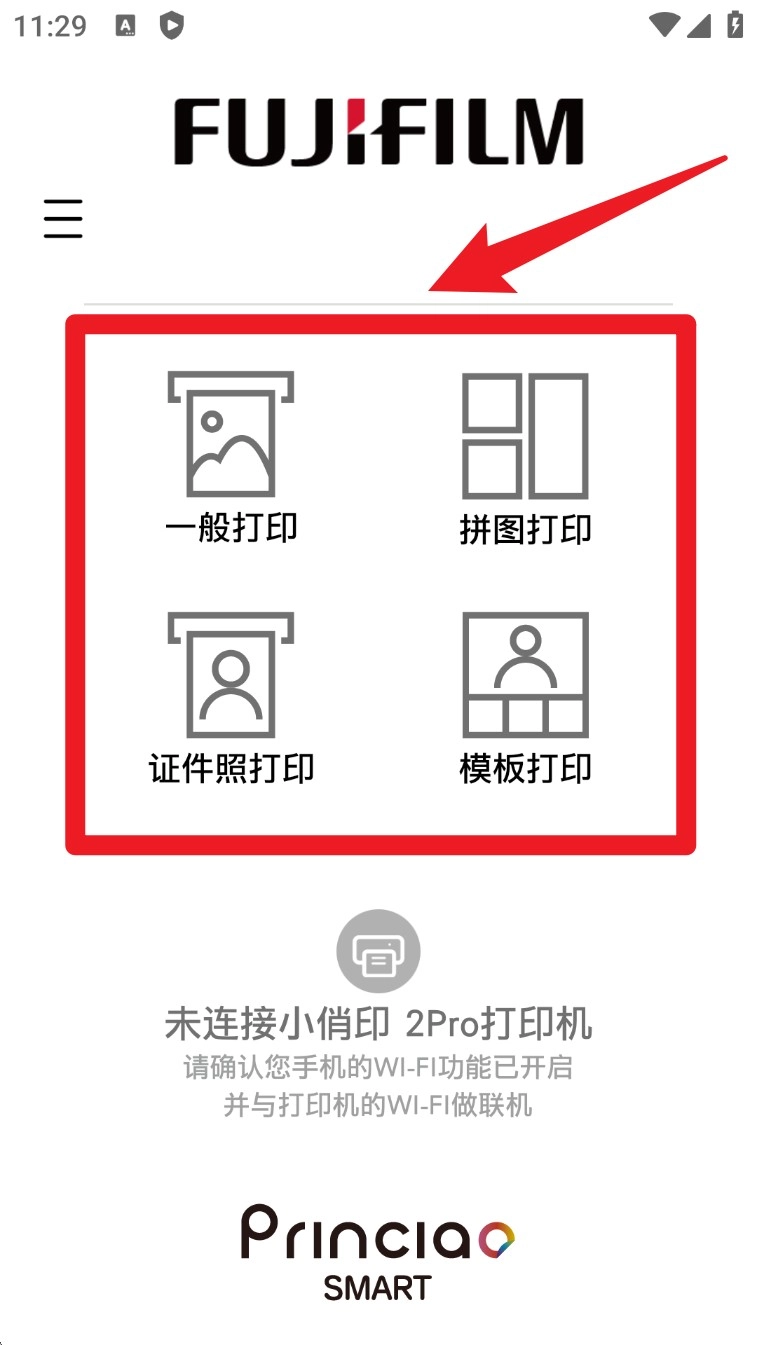Start 模板打印 template print
The image size is (757, 1345).
[525, 697]
